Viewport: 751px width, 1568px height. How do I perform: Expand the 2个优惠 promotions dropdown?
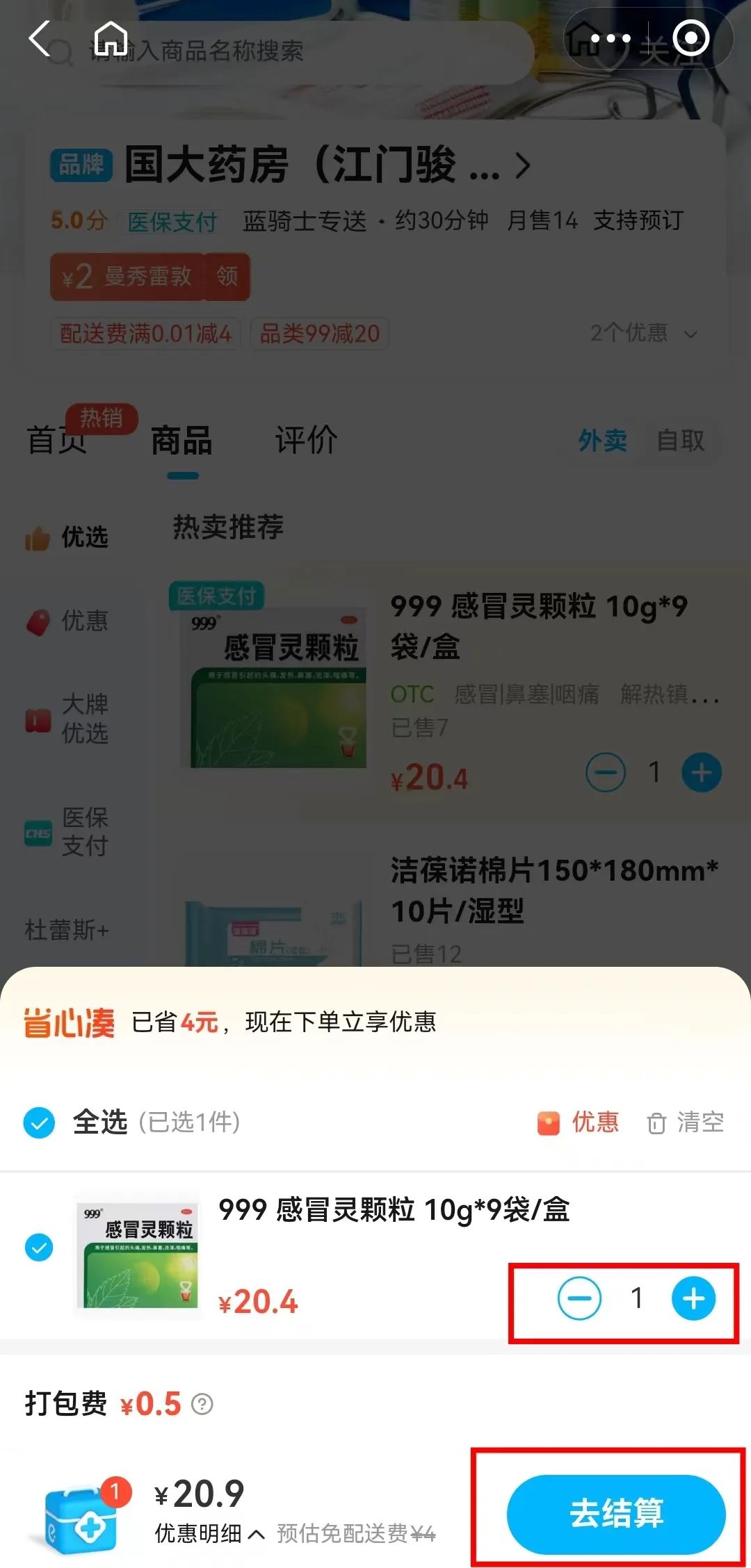[643, 333]
